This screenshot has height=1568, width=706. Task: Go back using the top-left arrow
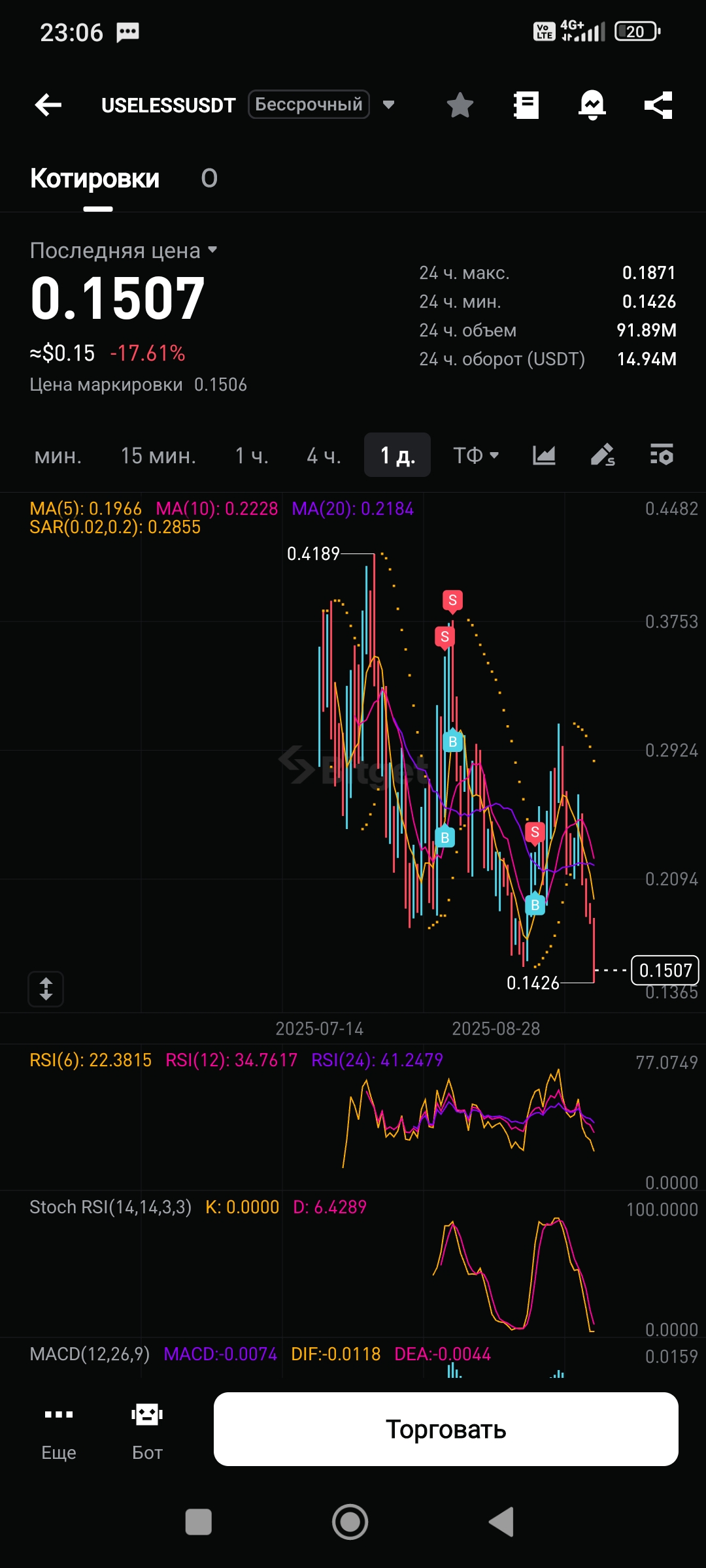pyautogui.click(x=48, y=105)
